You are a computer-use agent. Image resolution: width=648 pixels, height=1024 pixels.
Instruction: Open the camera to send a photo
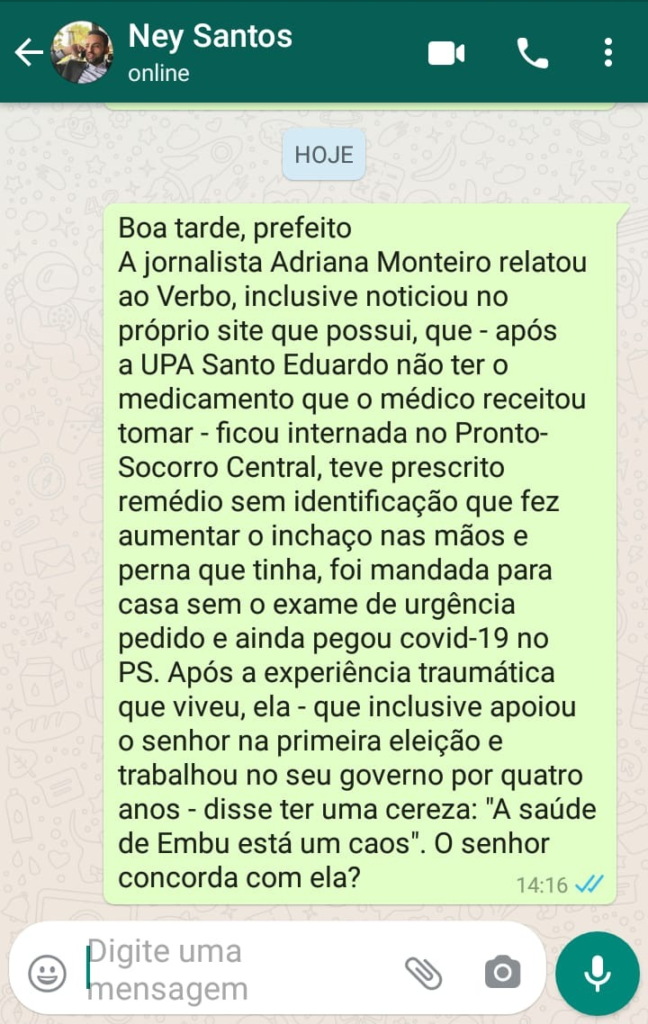502,971
